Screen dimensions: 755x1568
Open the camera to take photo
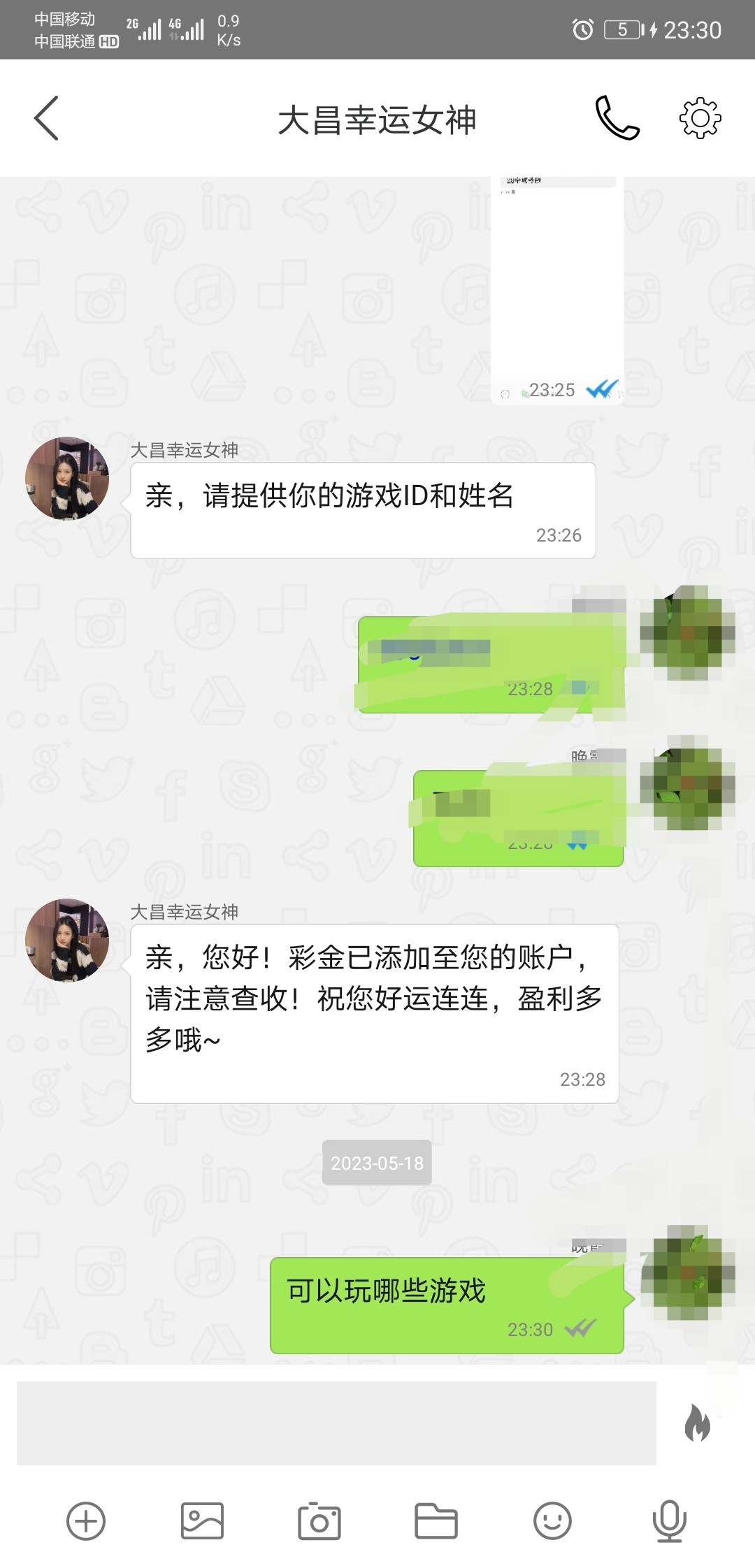point(319,1521)
